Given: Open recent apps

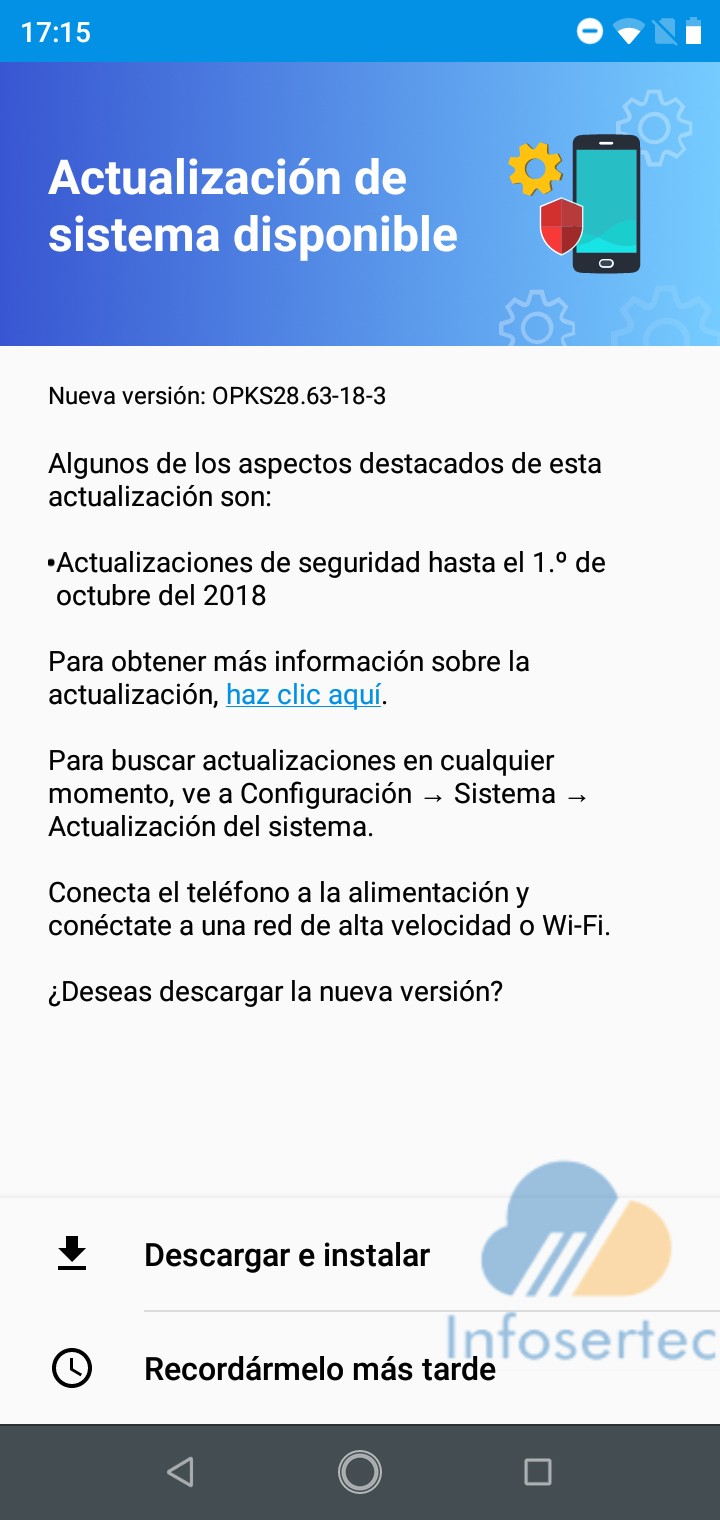Looking at the screenshot, I should 538,1471.
